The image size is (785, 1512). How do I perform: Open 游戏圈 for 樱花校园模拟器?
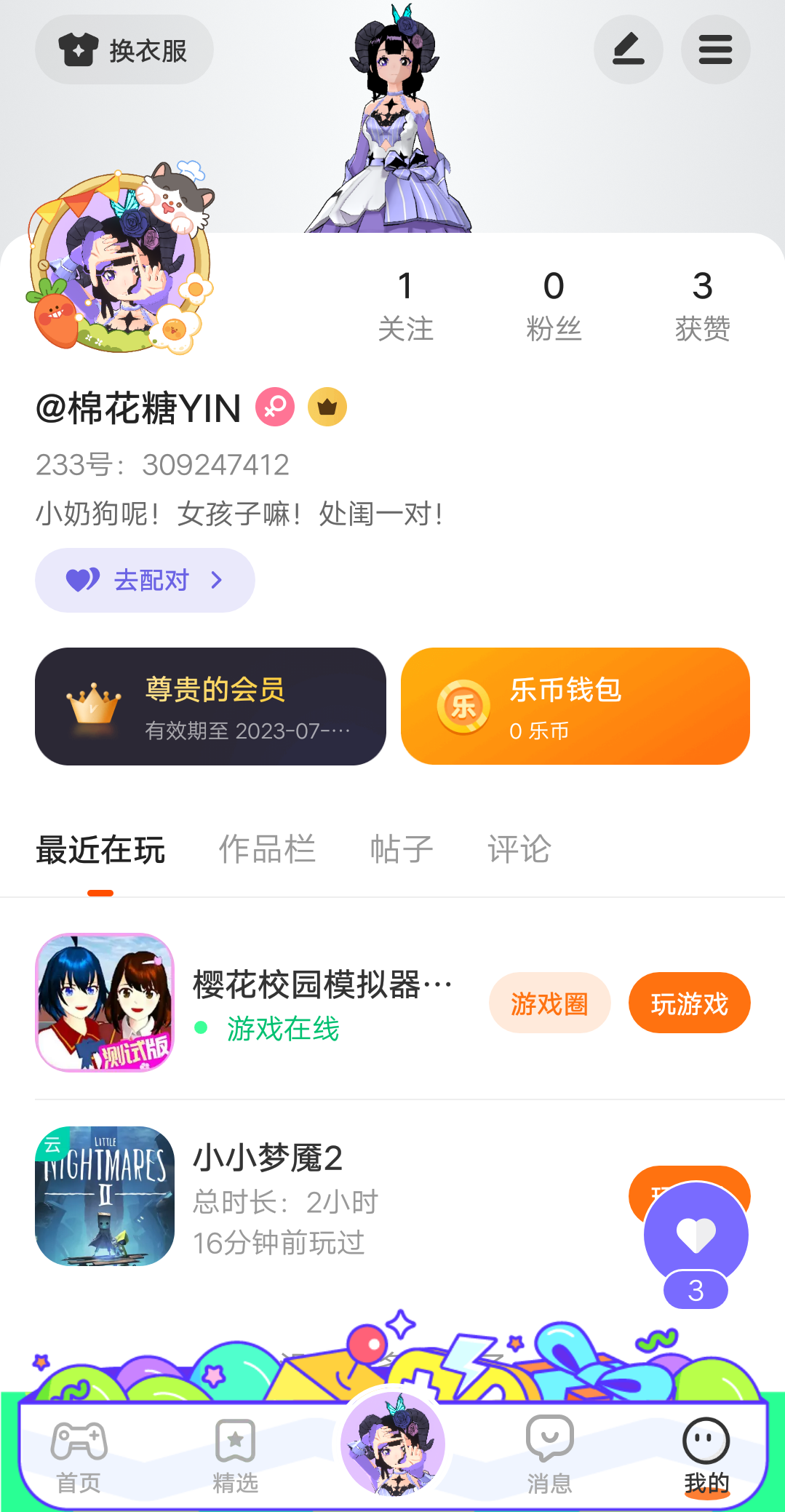pyautogui.click(x=549, y=1003)
